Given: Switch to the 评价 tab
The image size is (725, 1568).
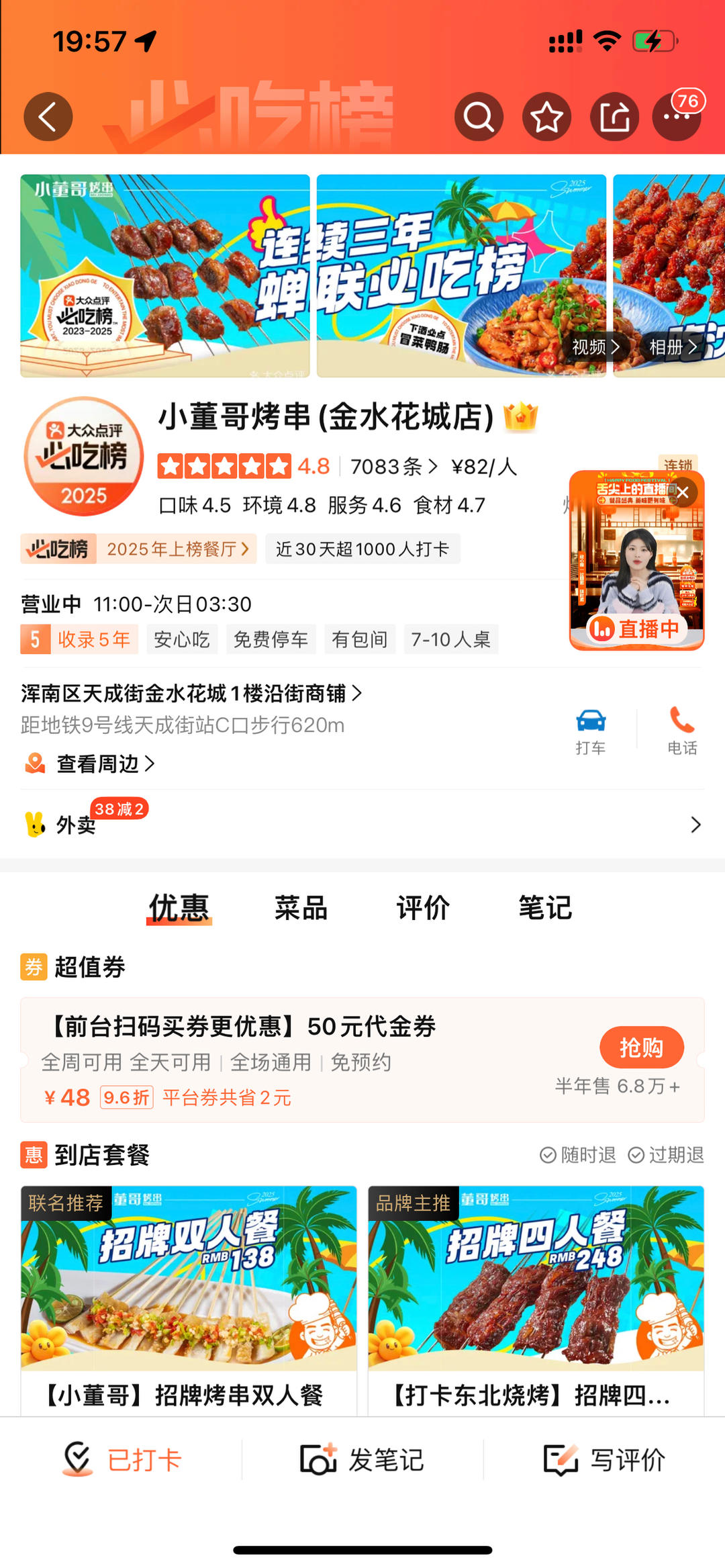Looking at the screenshot, I should coord(423,908).
